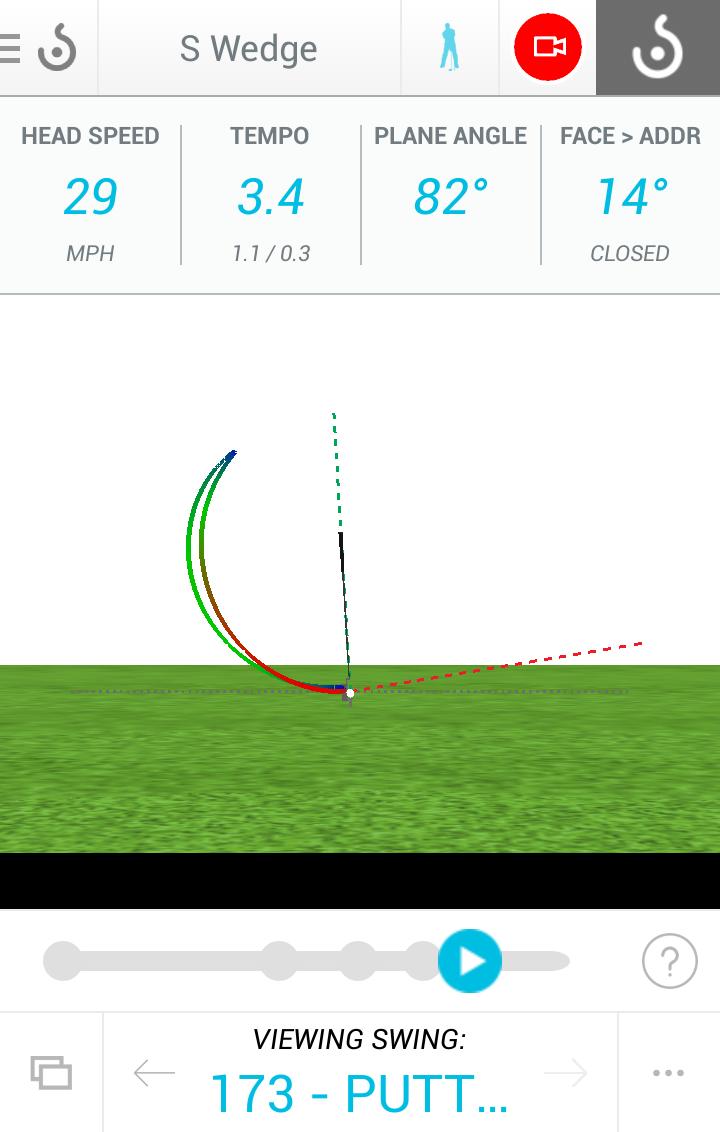Viewport: 720px width, 1132px height.
Task: Tap the S Wedge club name to change clubs
Action: pyautogui.click(x=248, y=46)
